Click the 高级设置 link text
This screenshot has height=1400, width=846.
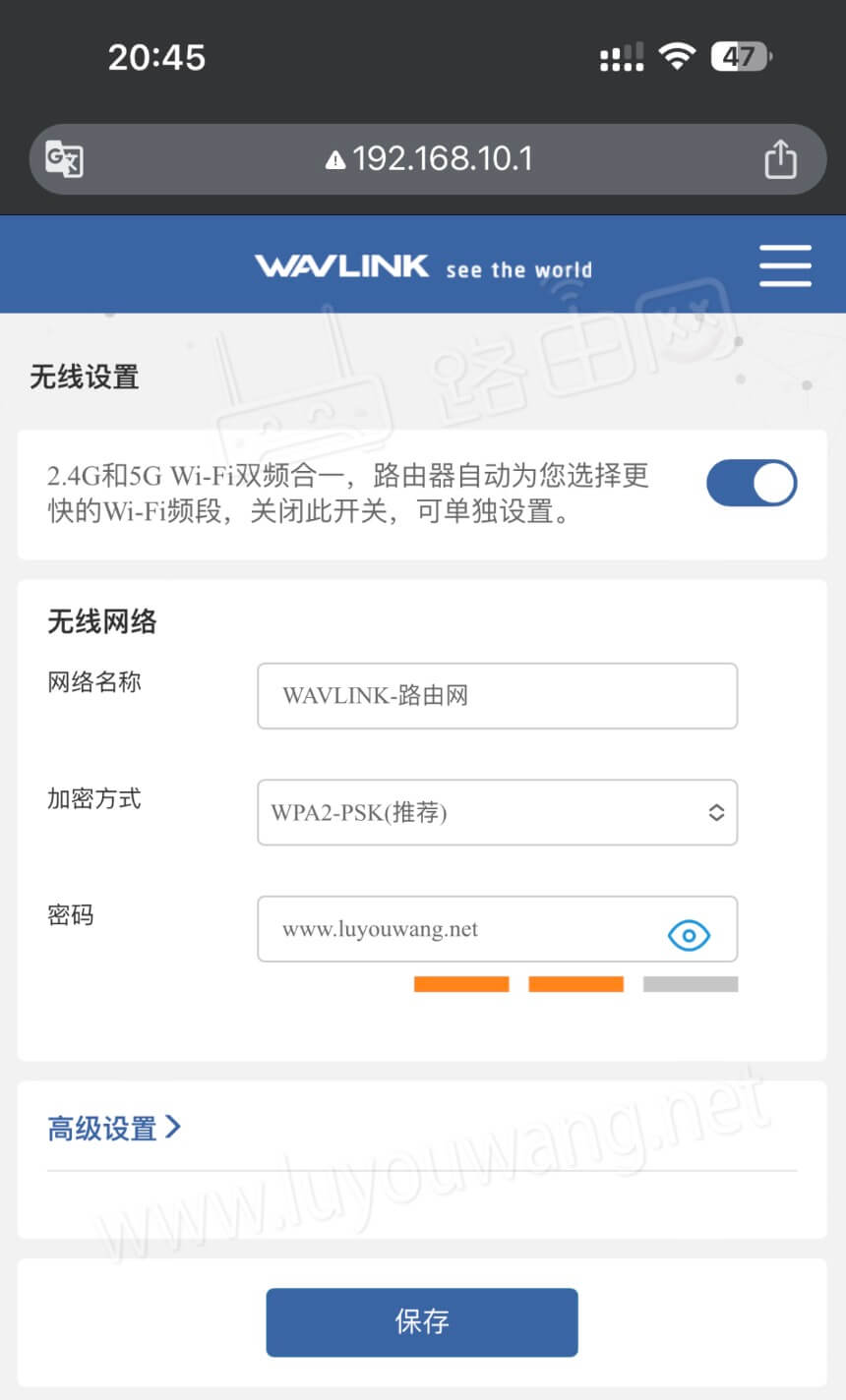tap(104, 1129)
